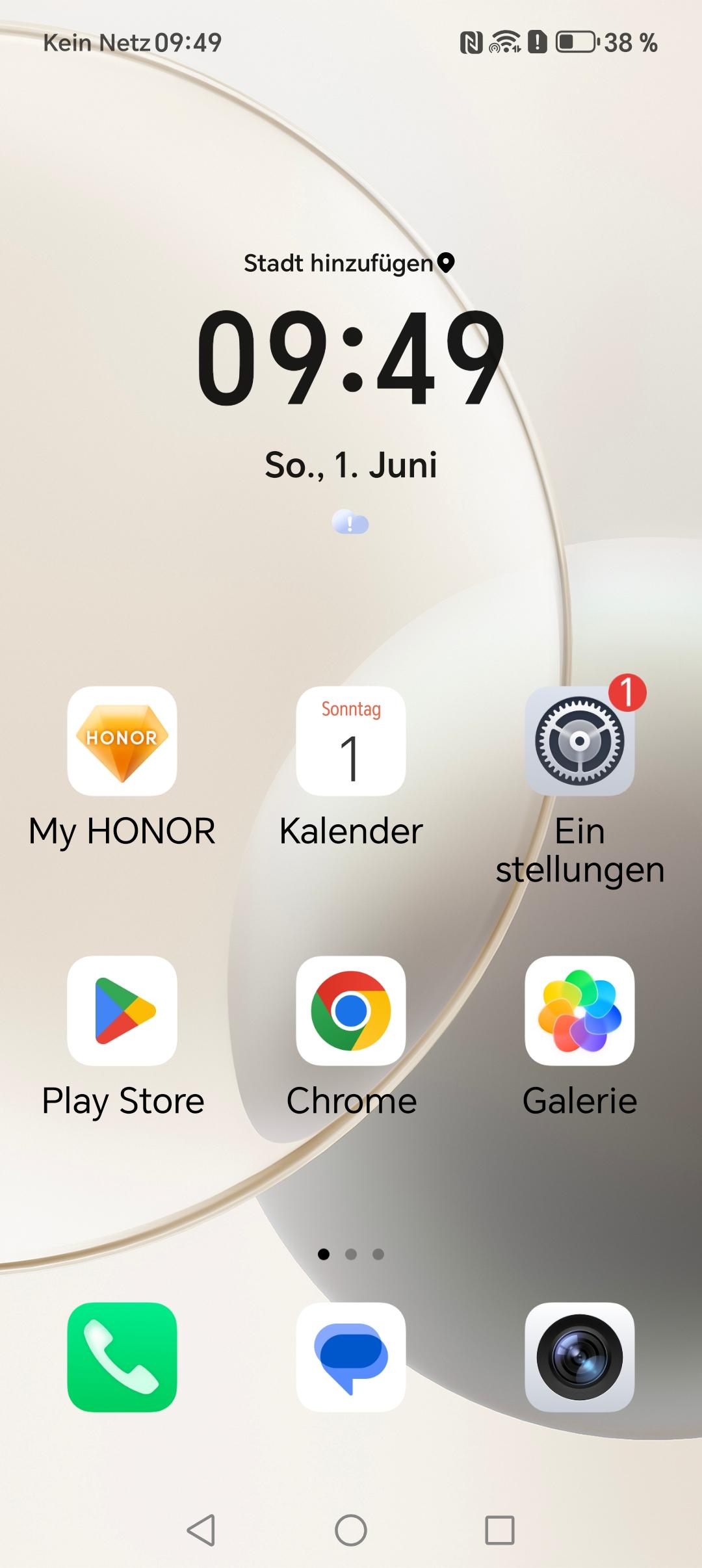
Task: Tap the system back button
Action: coord(201,1530)
